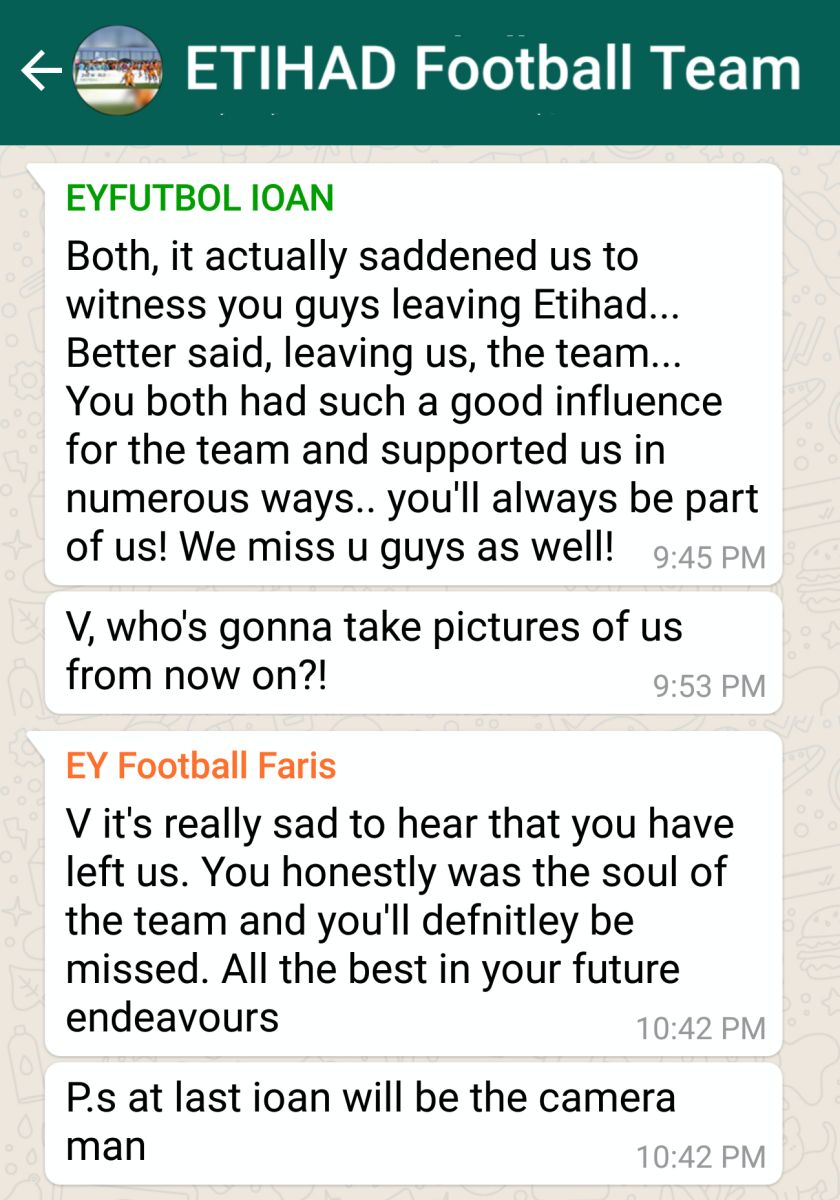Tap sender name EYFUTBOL IOAN

click(200, 198)
